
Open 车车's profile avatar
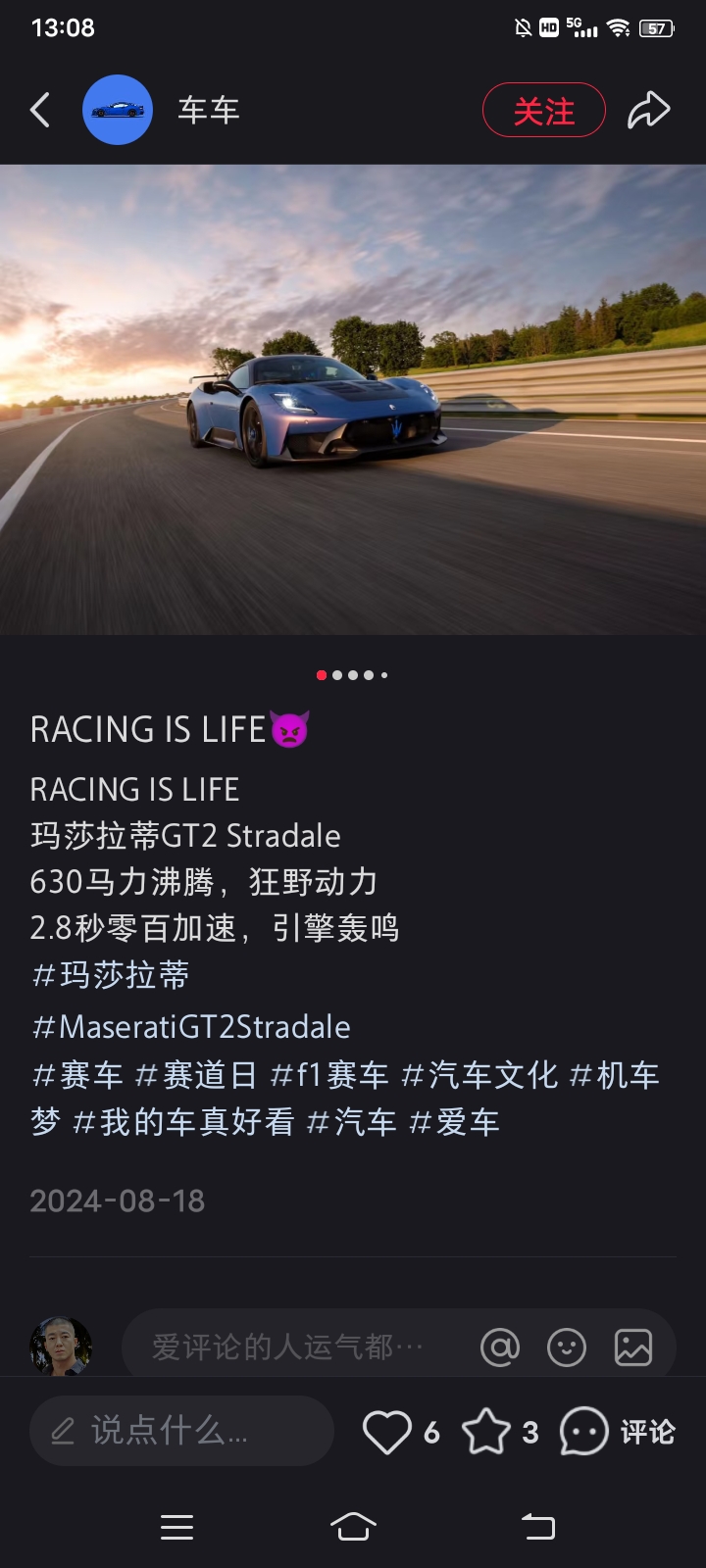pos(118,110)
